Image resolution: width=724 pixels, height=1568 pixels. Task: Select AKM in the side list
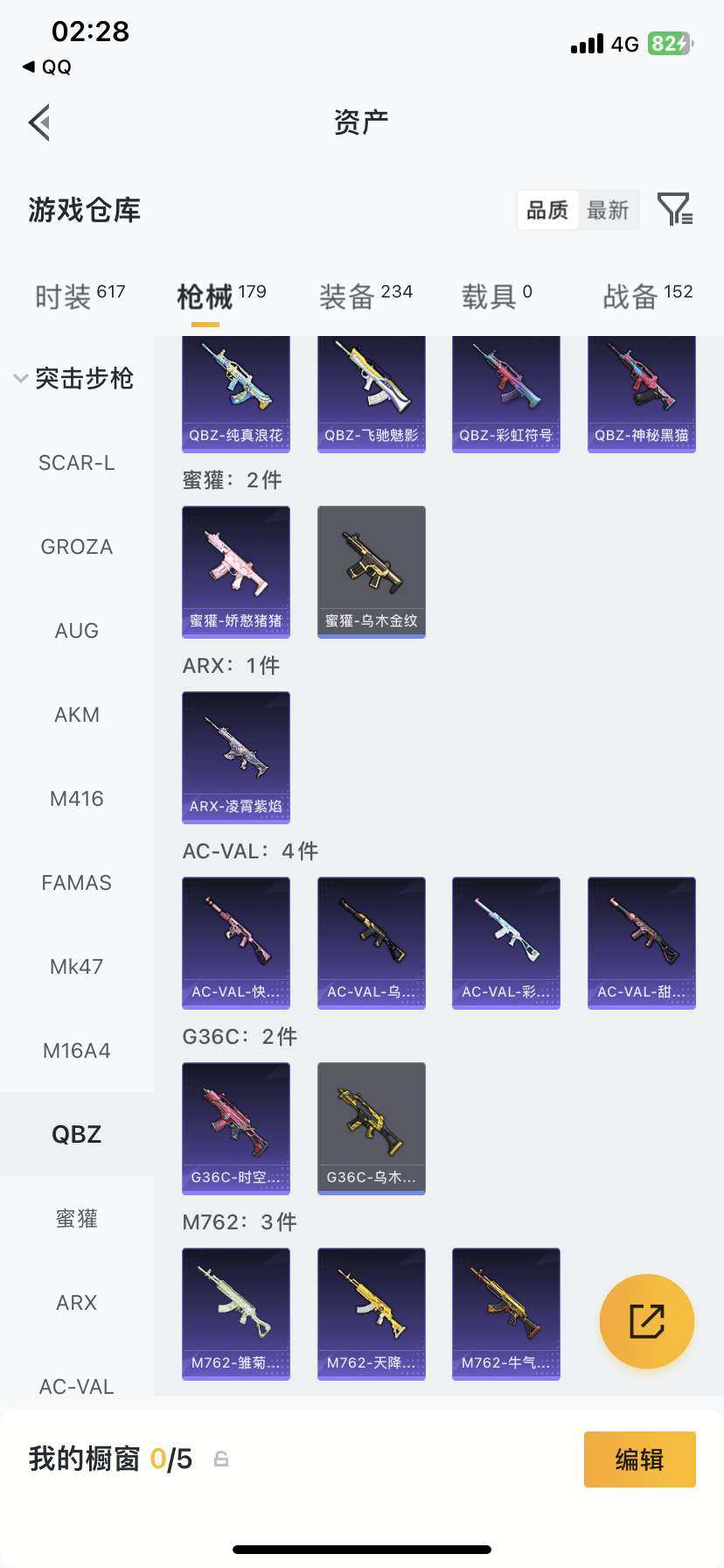(x=77, y=715)
